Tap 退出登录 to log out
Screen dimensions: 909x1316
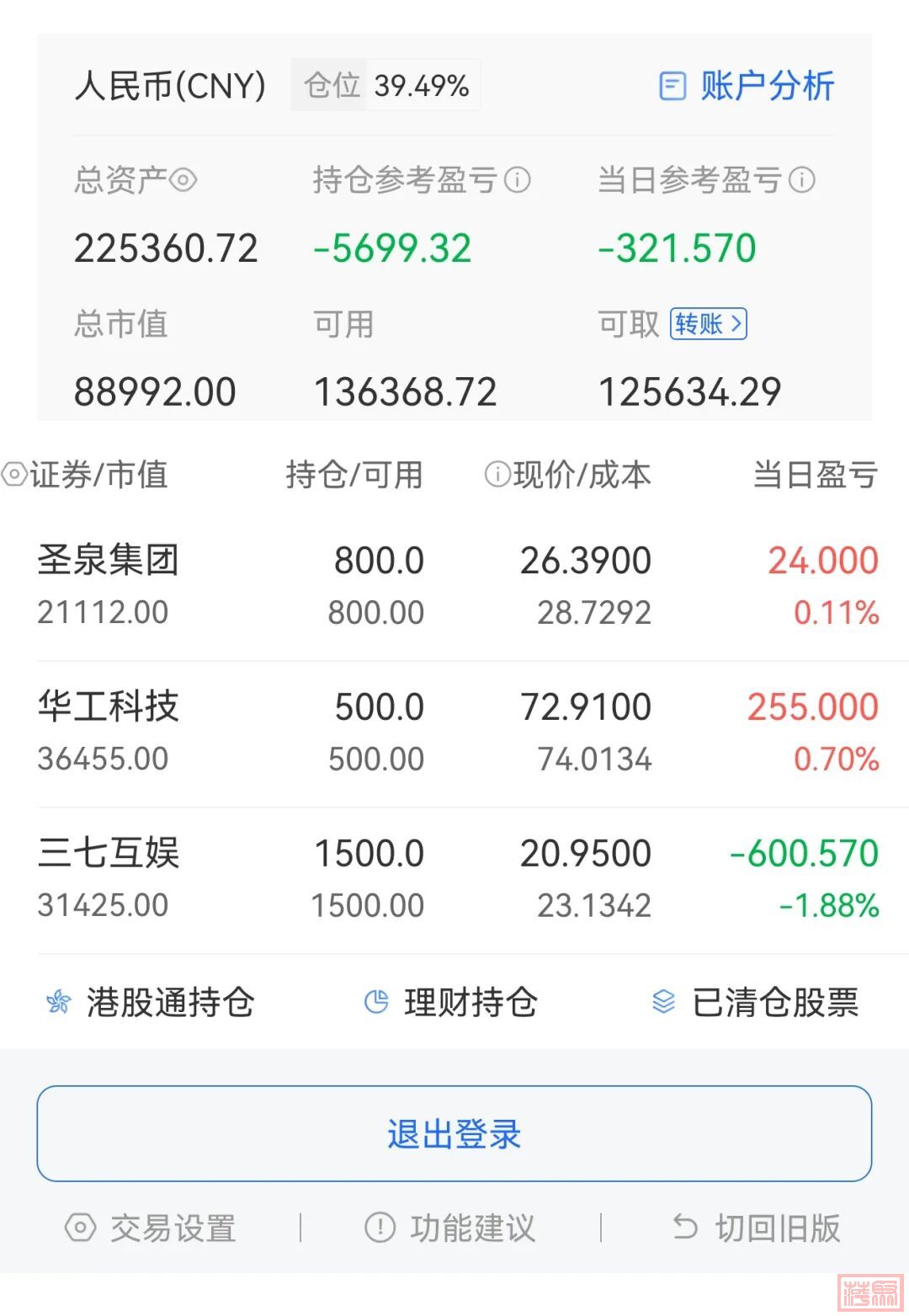tap(454, 1133)
